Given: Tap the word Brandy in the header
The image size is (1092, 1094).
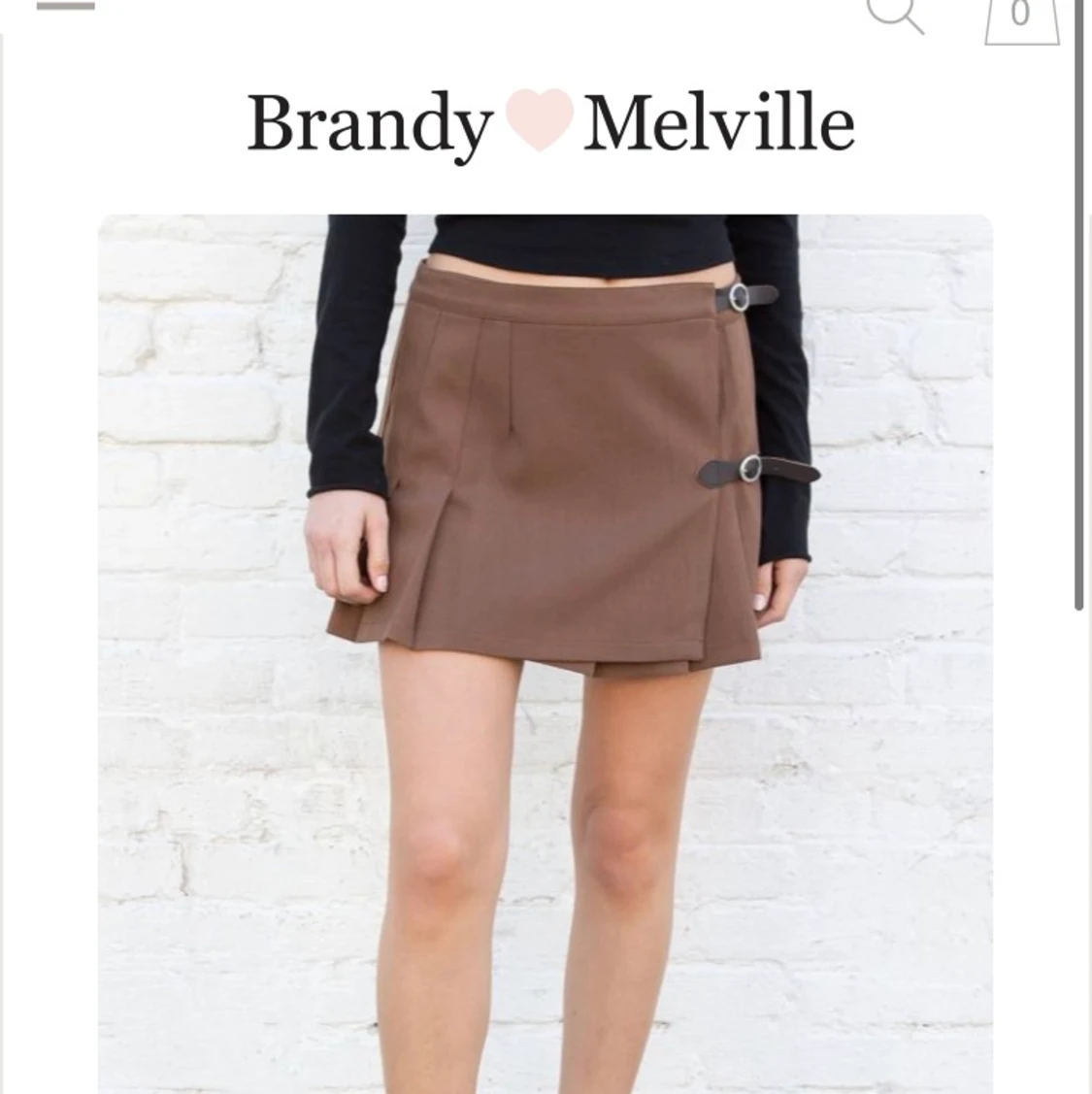Looking at the screenshot, I should 369,122.
